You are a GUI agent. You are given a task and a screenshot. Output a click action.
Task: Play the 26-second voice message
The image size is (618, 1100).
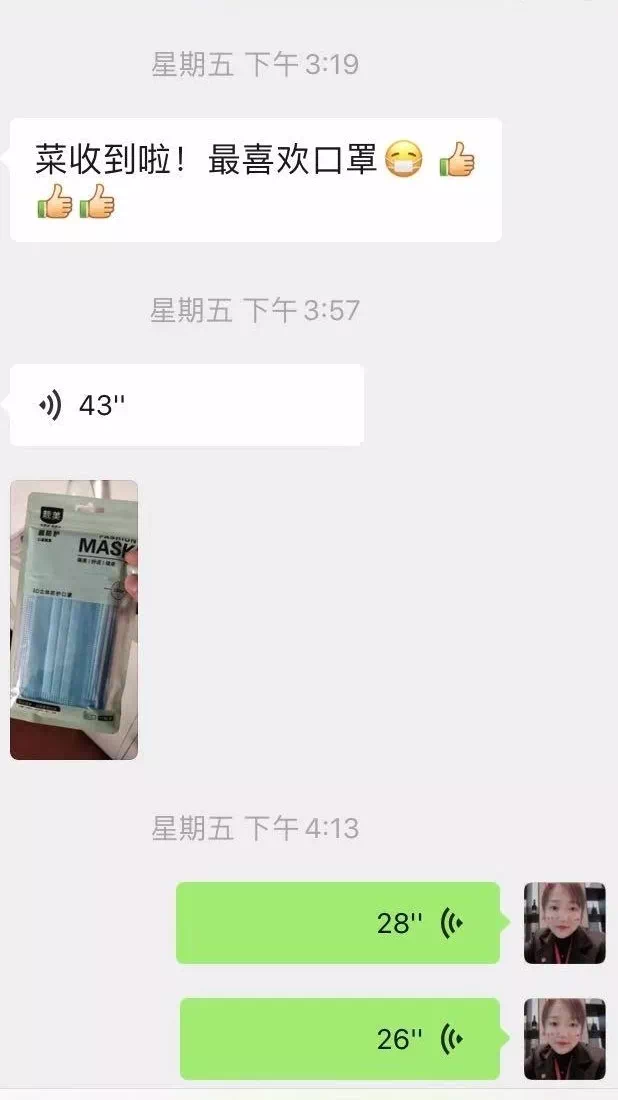pyautogui.click(x=340, y=1039)
